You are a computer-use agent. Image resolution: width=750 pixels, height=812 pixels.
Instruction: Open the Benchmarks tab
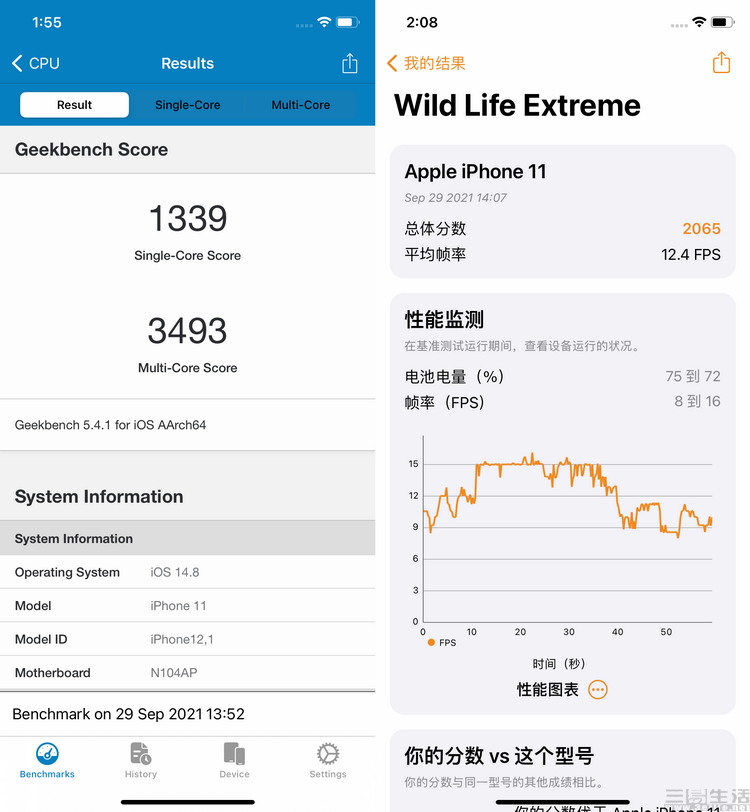tap(47, 760)
